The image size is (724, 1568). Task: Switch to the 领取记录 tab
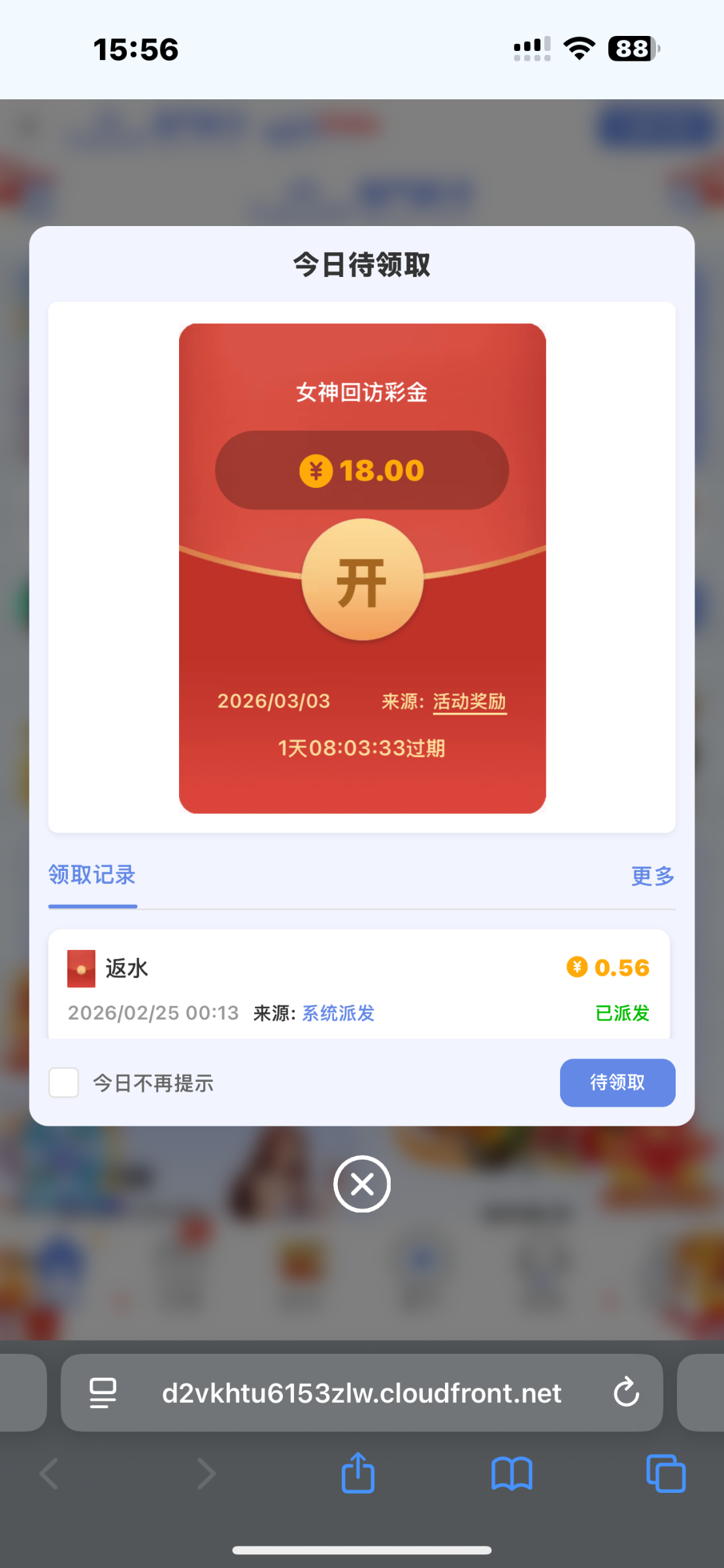tap(92, 875)
